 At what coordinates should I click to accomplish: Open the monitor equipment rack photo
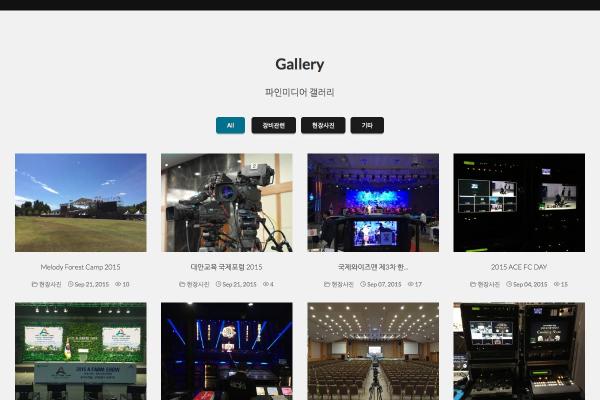(x=519, y=350)
